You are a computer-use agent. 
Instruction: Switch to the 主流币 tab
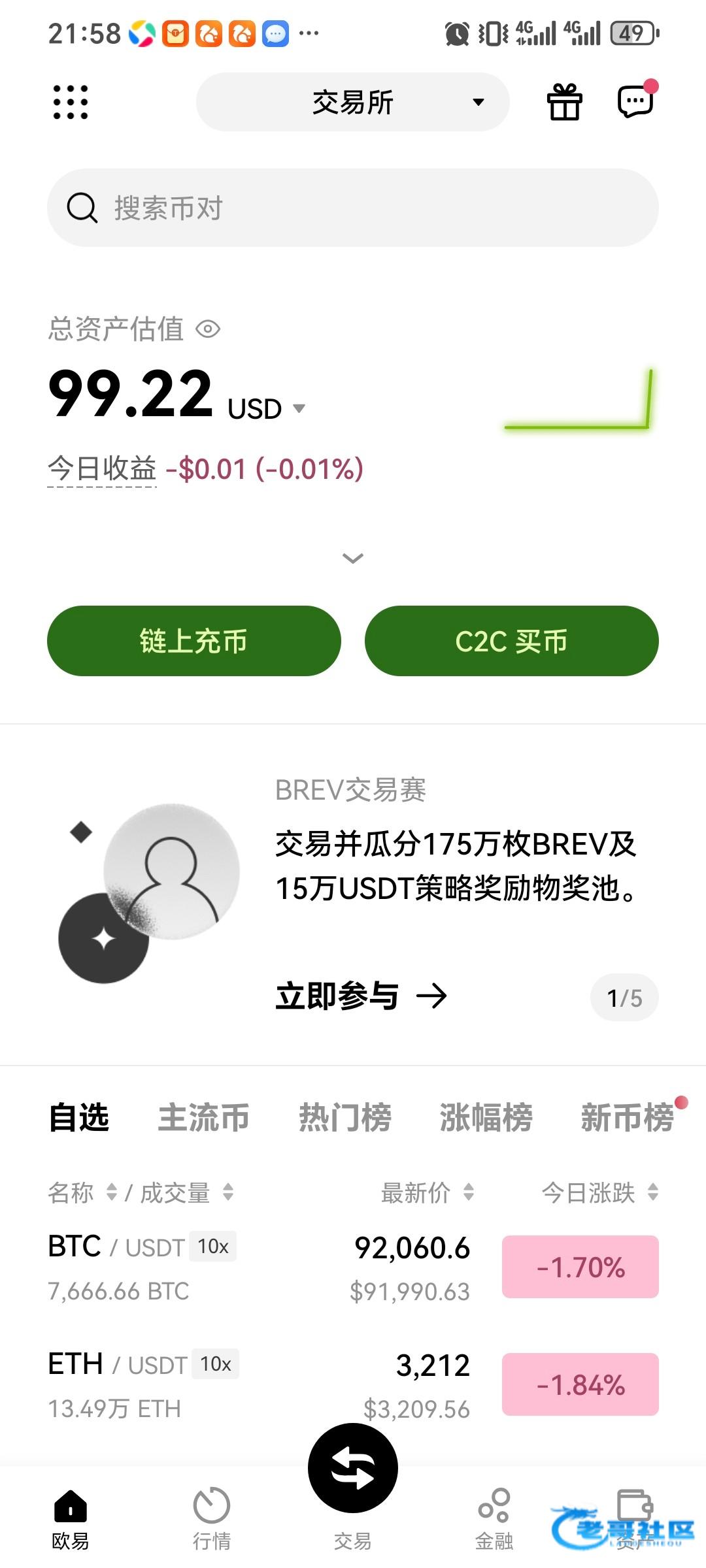pos(203,1118)
